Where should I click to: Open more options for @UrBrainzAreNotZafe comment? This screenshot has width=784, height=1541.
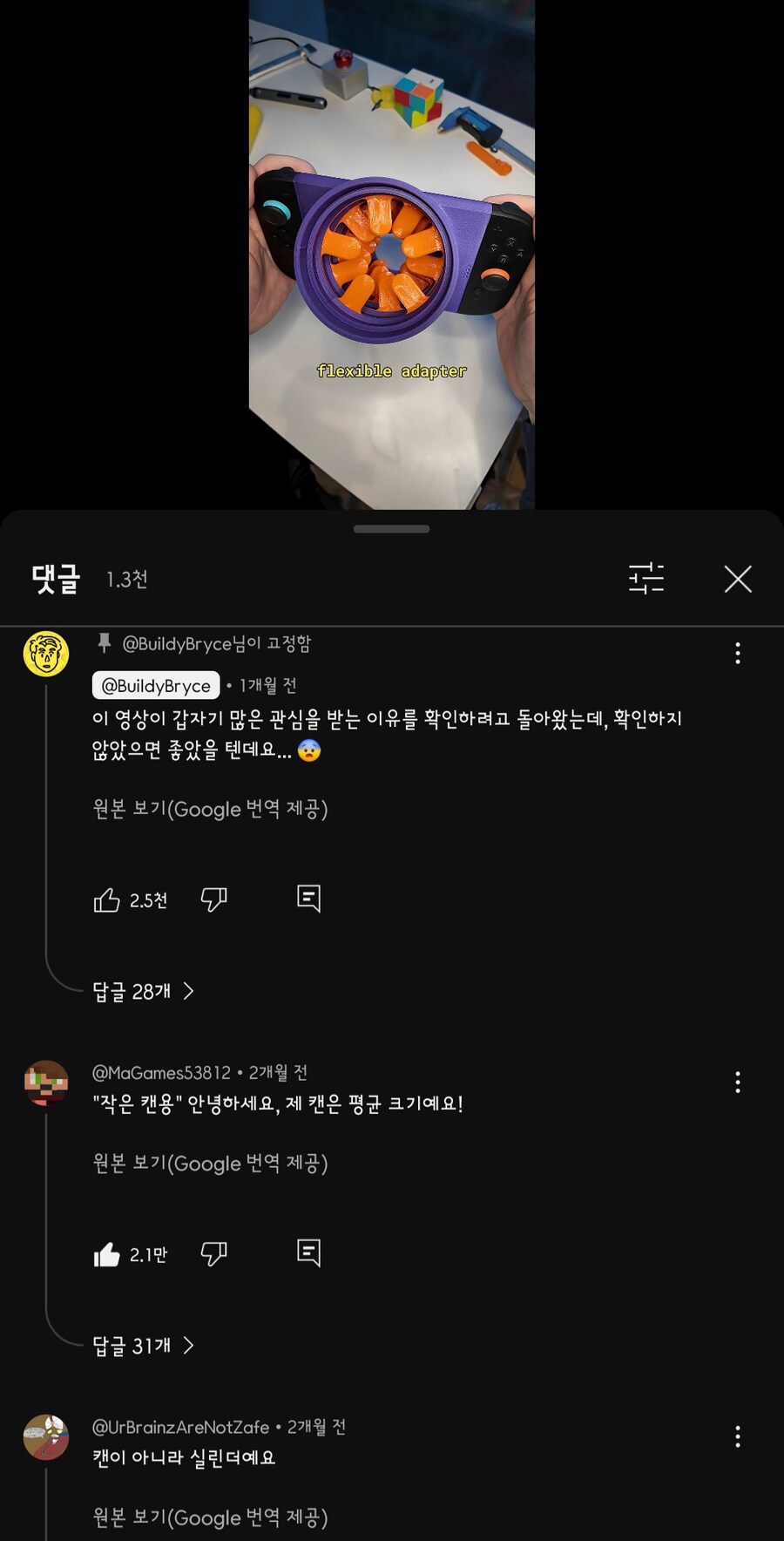(x=738, y=1436)
